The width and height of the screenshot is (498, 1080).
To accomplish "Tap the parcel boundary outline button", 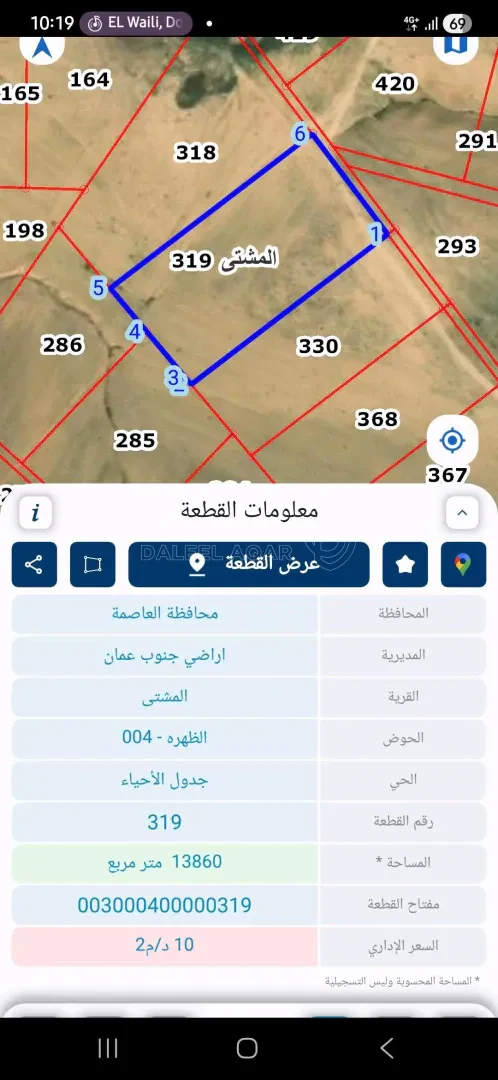I will coord(92,565).
